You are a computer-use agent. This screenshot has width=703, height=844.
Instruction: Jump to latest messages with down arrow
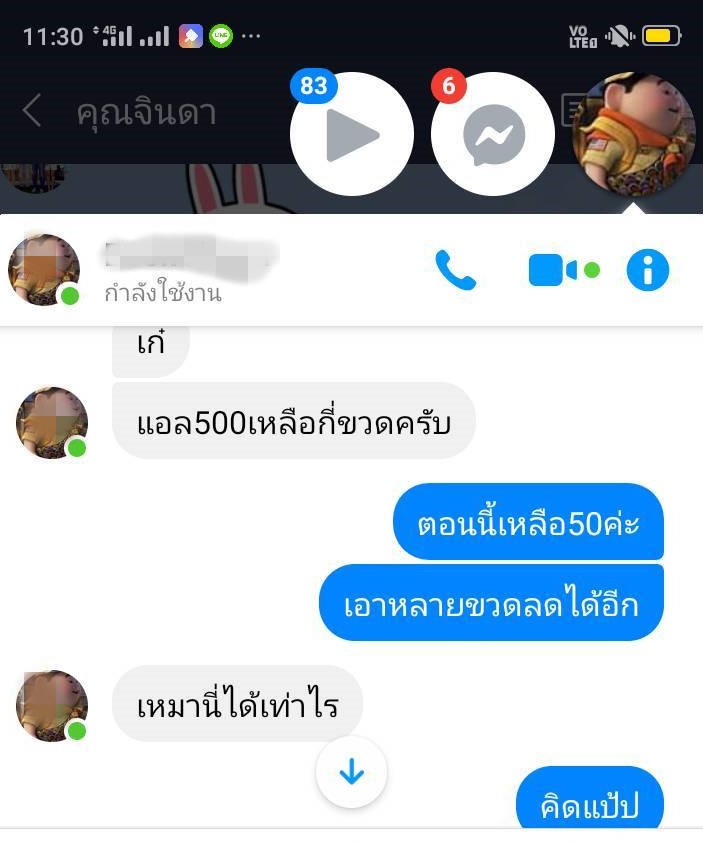click(351, 772)
